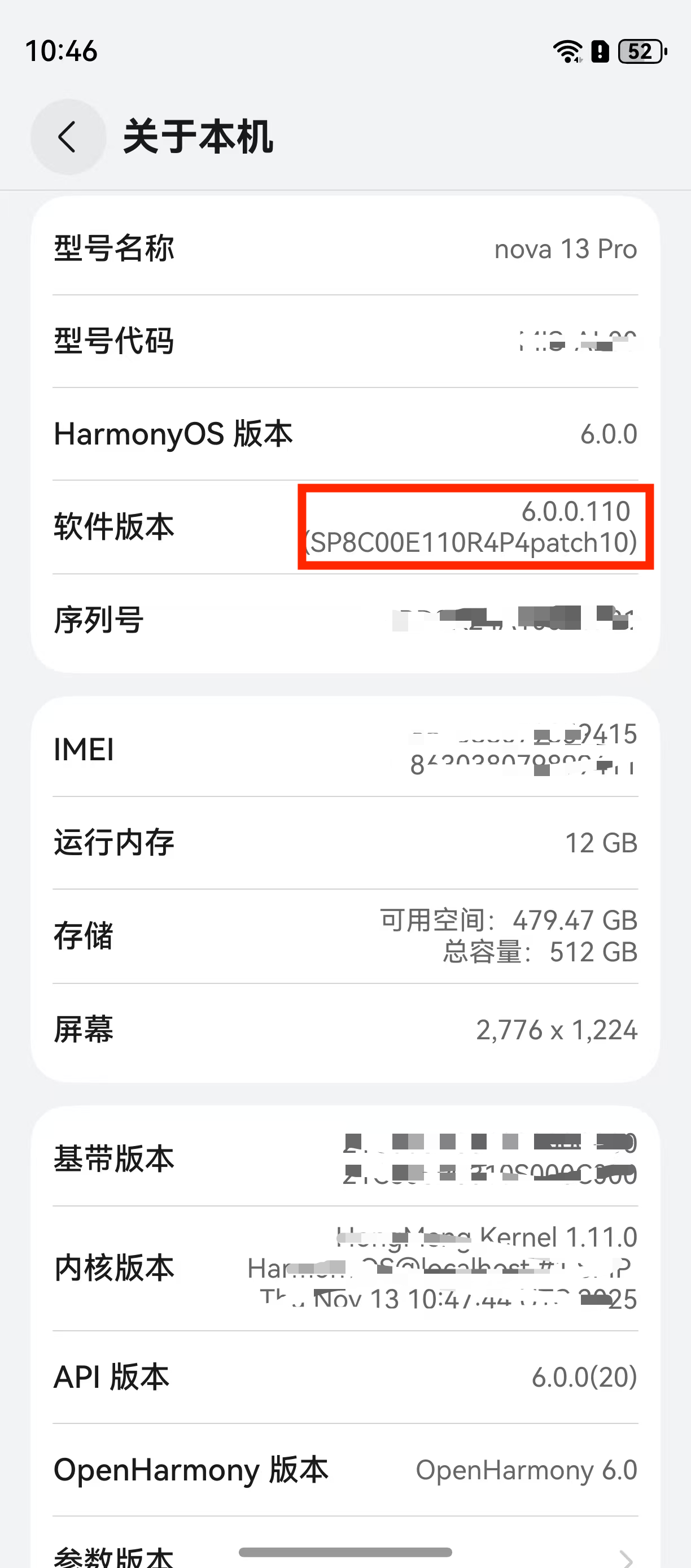The width and height of the screenshot is (691, 1568).
Task: Tap the 序列号 row
Action: click(345, 621)
